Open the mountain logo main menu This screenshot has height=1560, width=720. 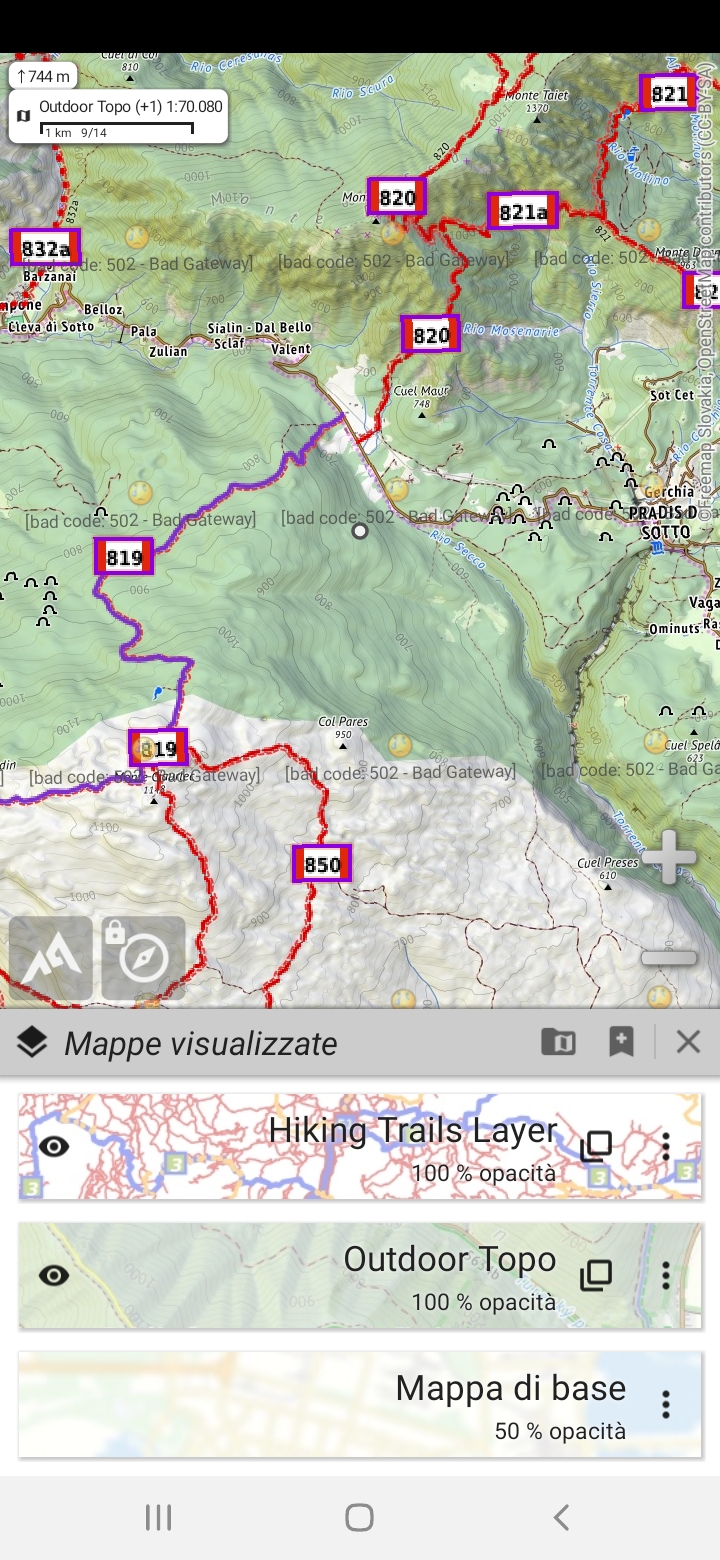point(51,958)
